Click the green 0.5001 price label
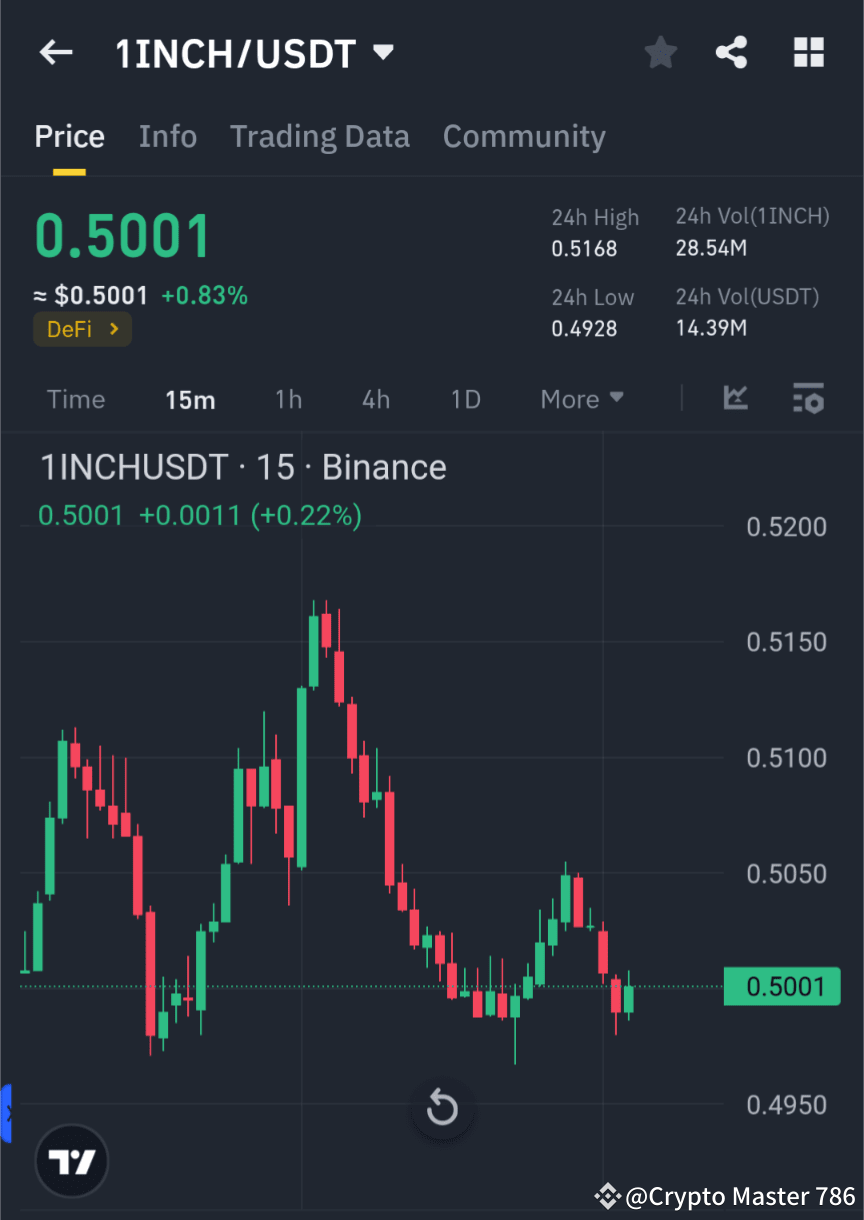Viewport: 864px width, 1220px height. (x=782, y=986)
